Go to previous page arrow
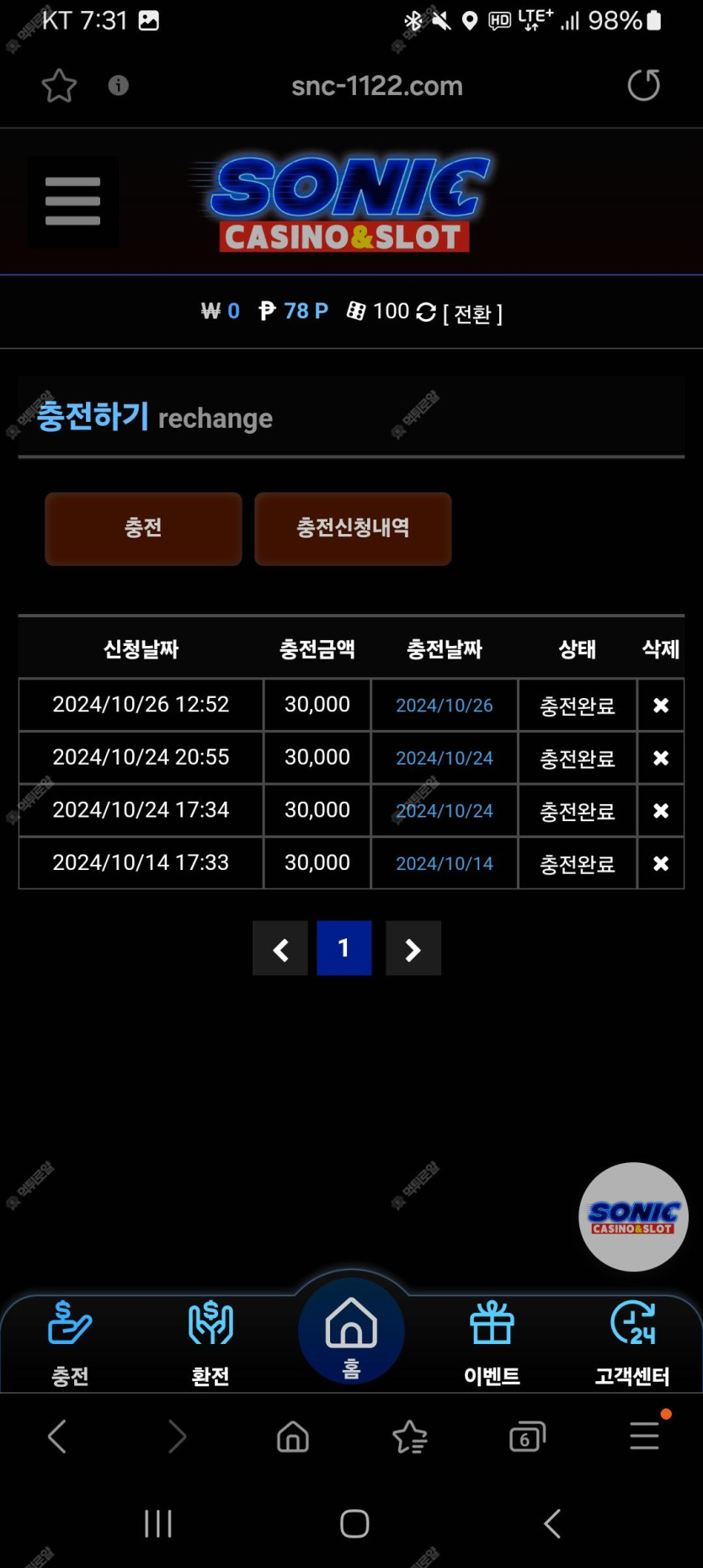The image size is (703, 1568). pyautogui.click(x=280, y=949)
